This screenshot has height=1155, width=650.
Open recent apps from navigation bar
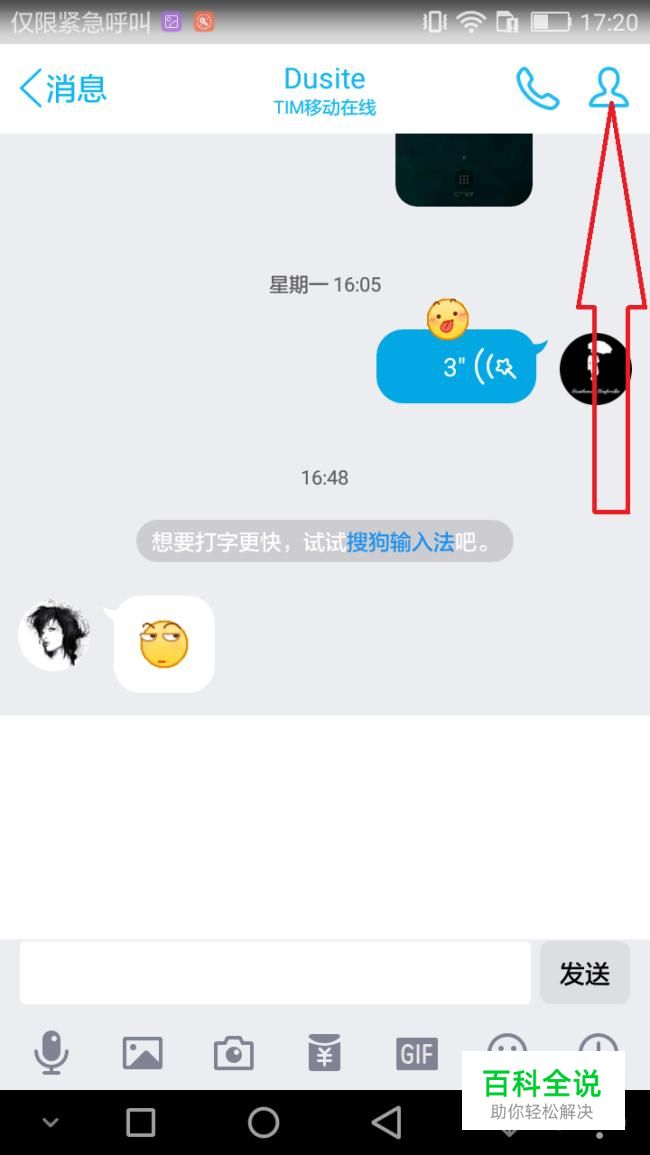141,1122
